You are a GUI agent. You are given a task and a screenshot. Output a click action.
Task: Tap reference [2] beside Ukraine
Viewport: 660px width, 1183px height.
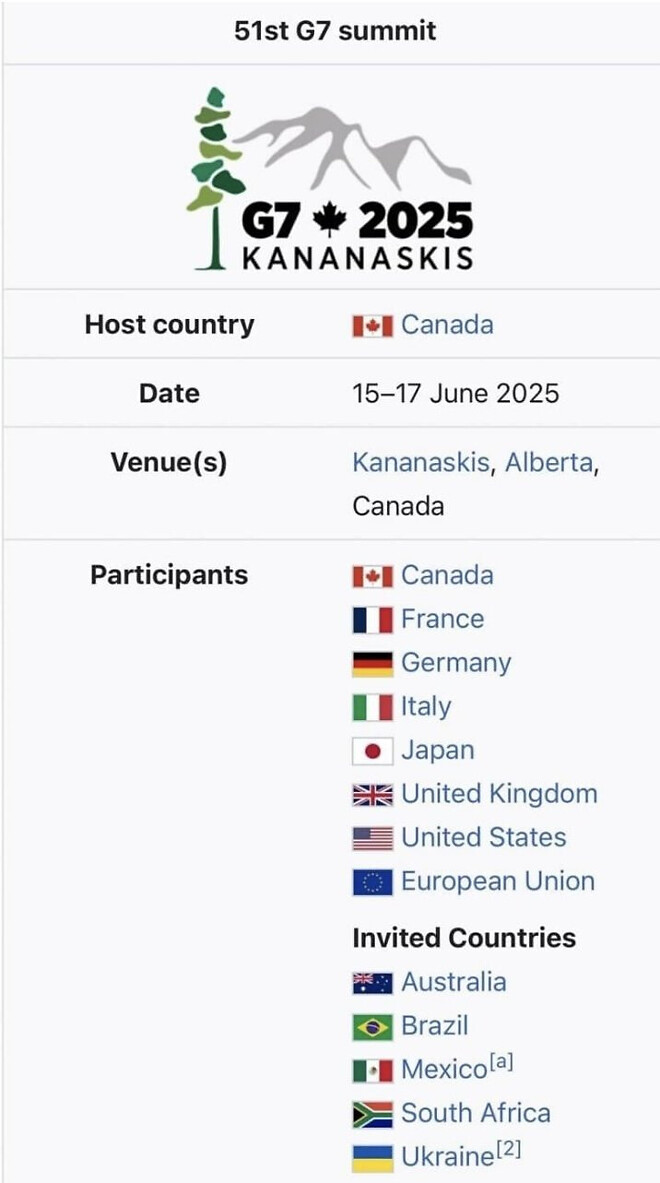pyautogui.click(x=508, y=1151)
